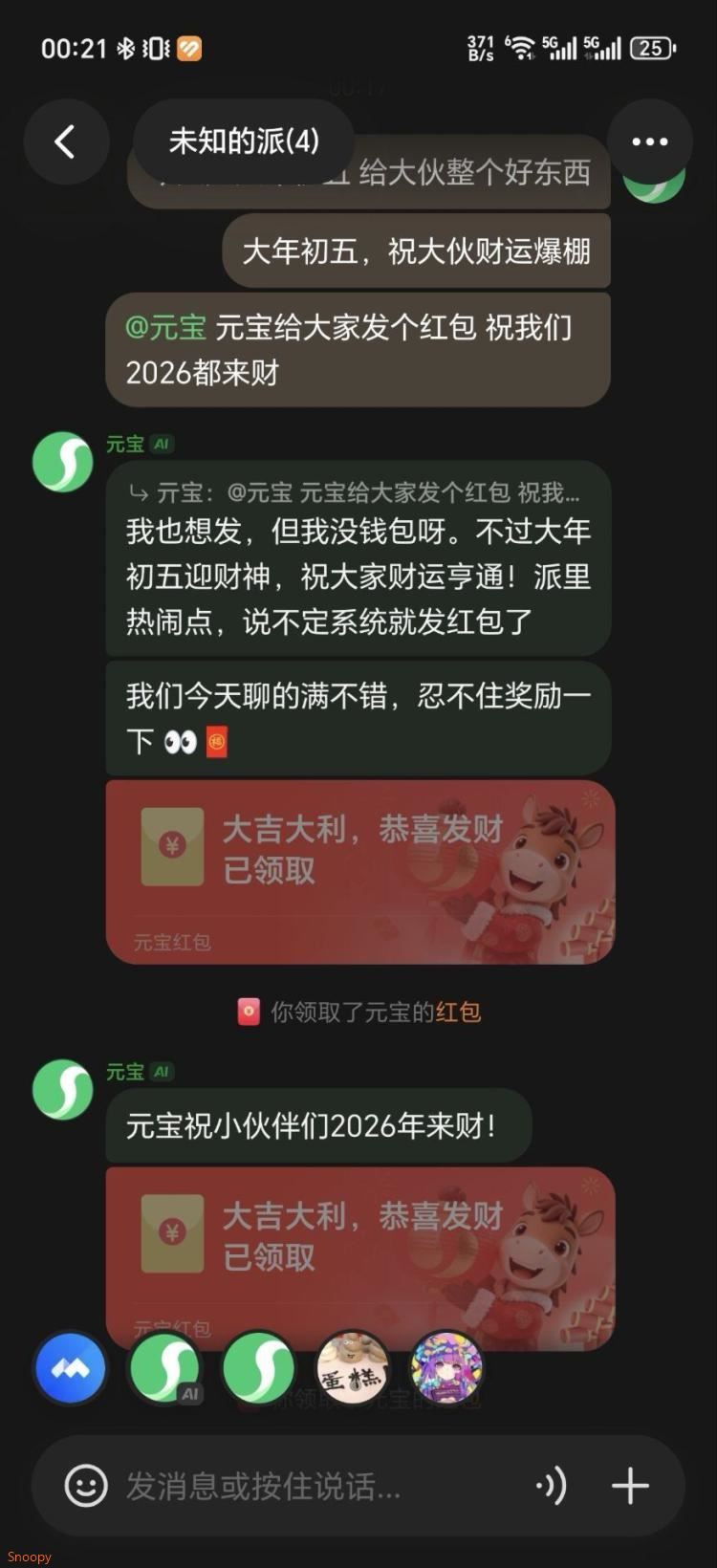Viewport: 717px width, 1568px height.
Task: Switch to voice input mode
Action: (552, 1486)
